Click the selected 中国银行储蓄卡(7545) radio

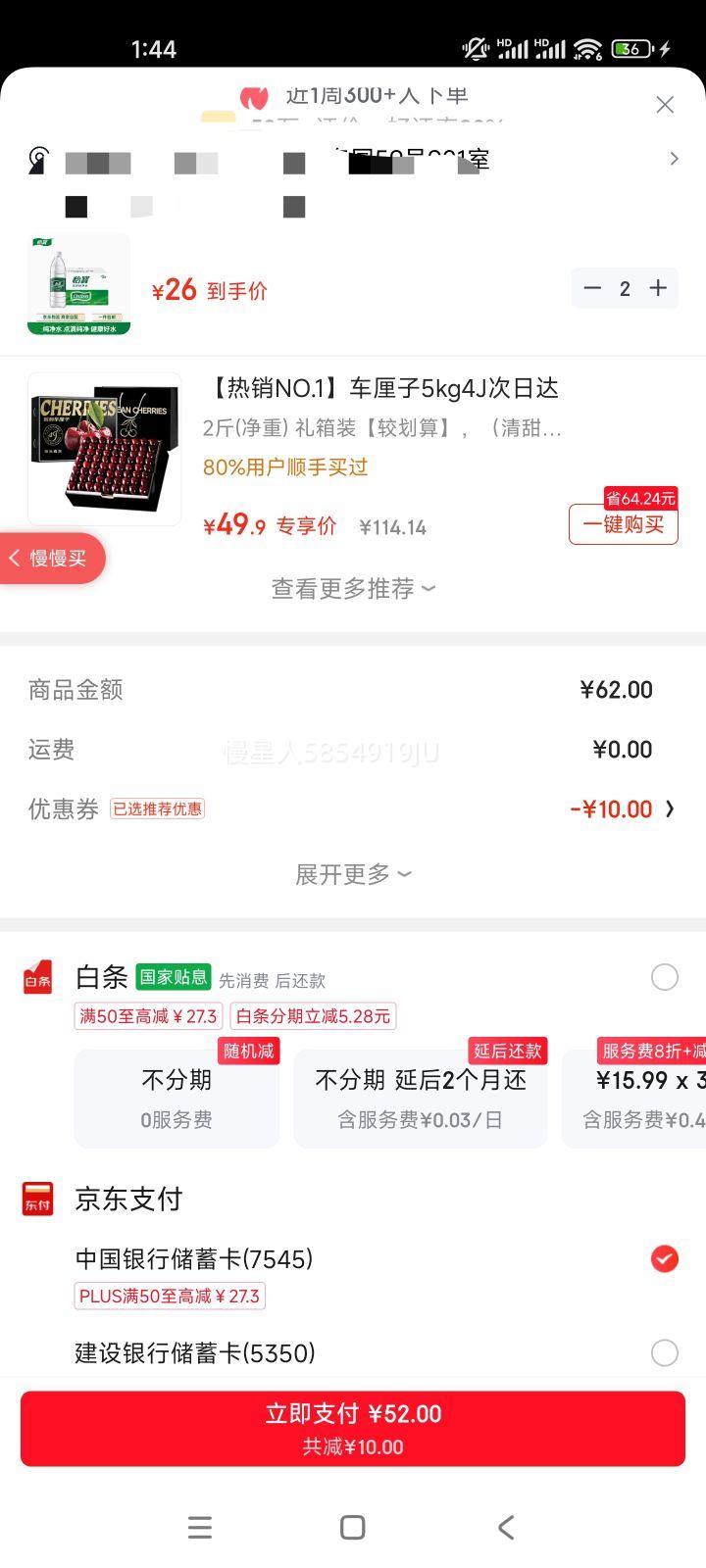pyautogui.click(x=664, y=1258)
